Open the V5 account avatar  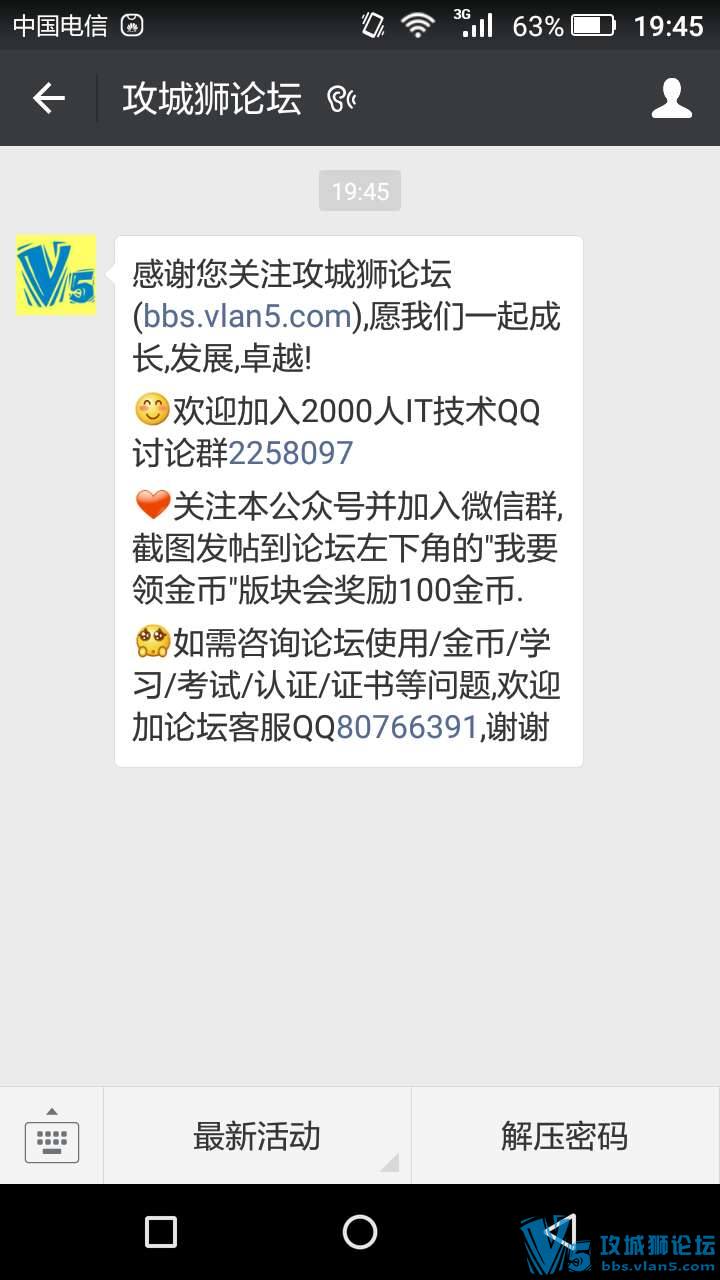pyautogui.click(x=56, y=276)
